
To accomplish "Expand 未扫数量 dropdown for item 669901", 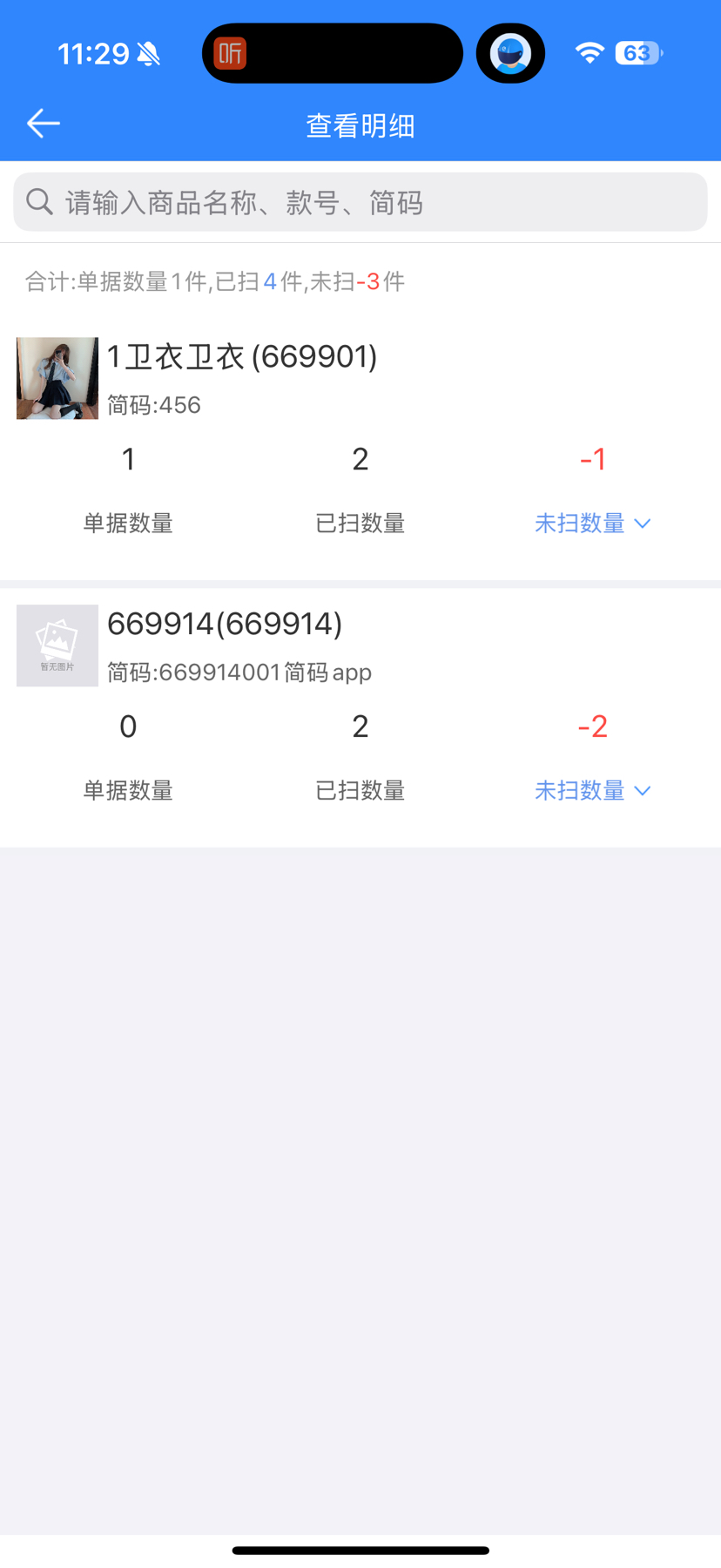I will click(592, 524).
